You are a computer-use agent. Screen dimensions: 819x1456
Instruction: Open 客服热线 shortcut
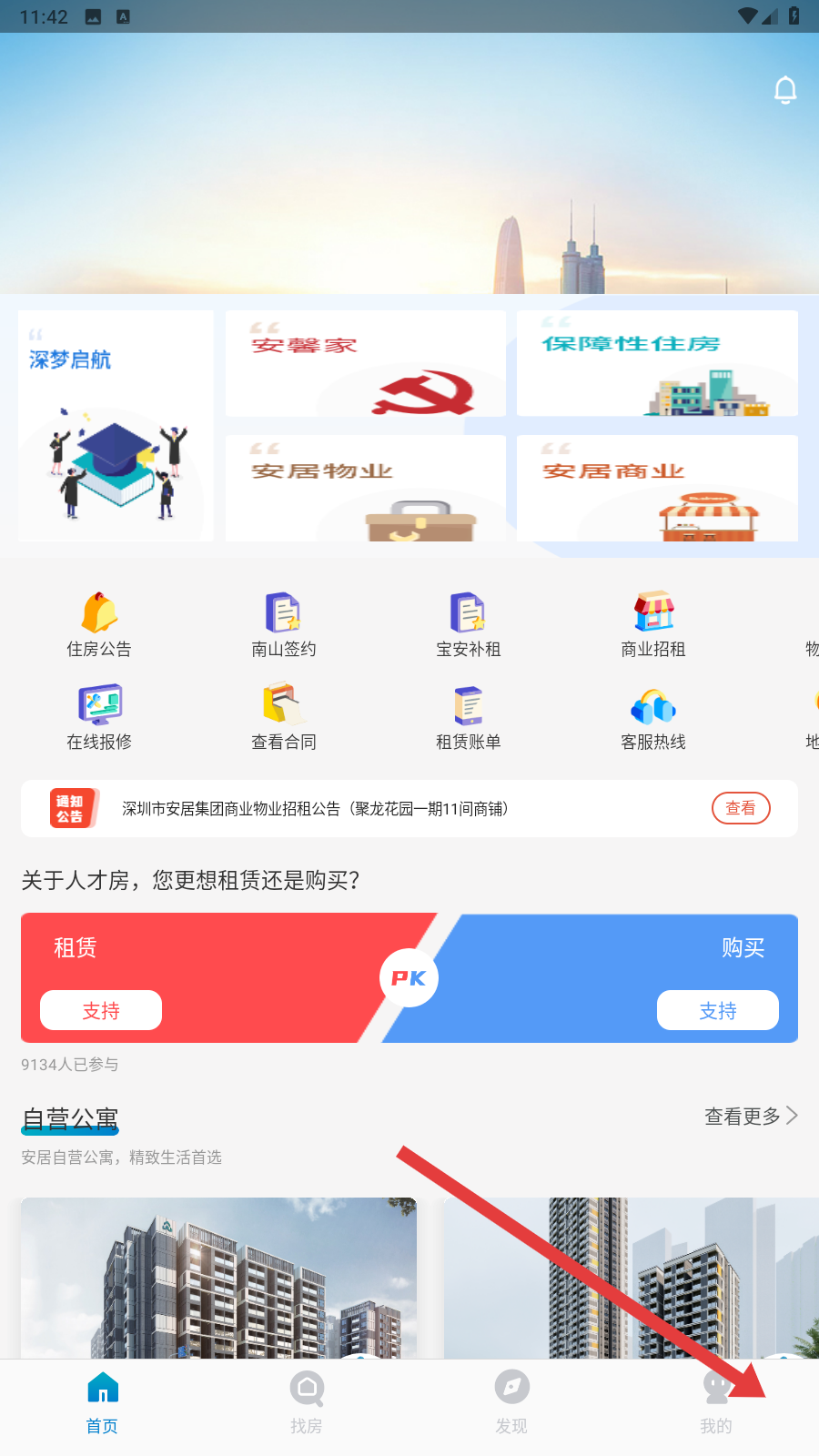[653, 718]
